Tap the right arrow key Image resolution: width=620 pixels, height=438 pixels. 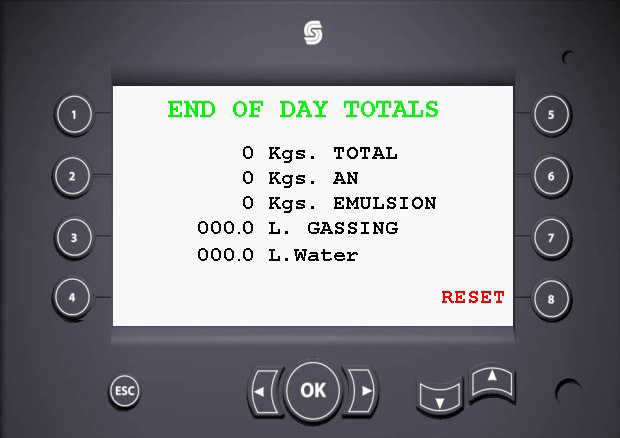(364, 390)
